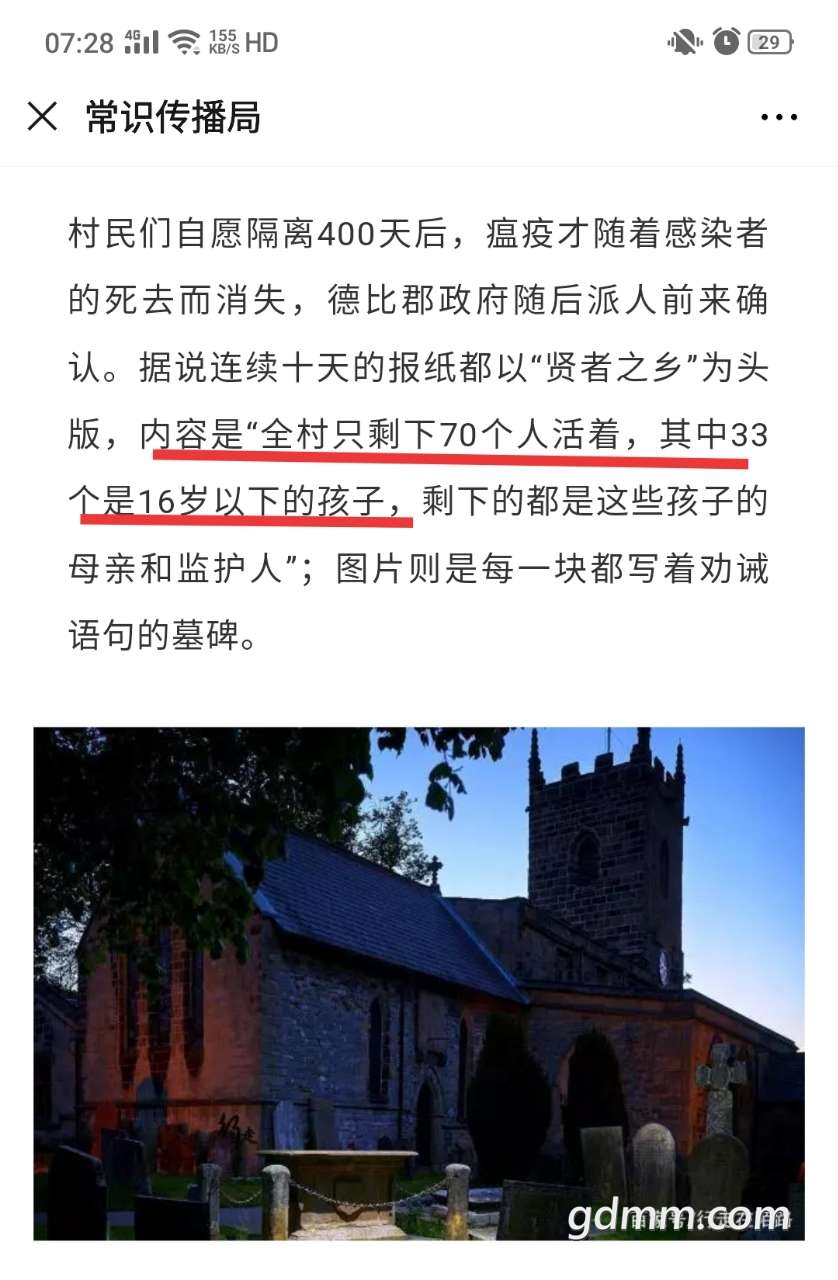Open the three-dot overflow menu
The image size is (838, 1280).
[x=778, y=118]
